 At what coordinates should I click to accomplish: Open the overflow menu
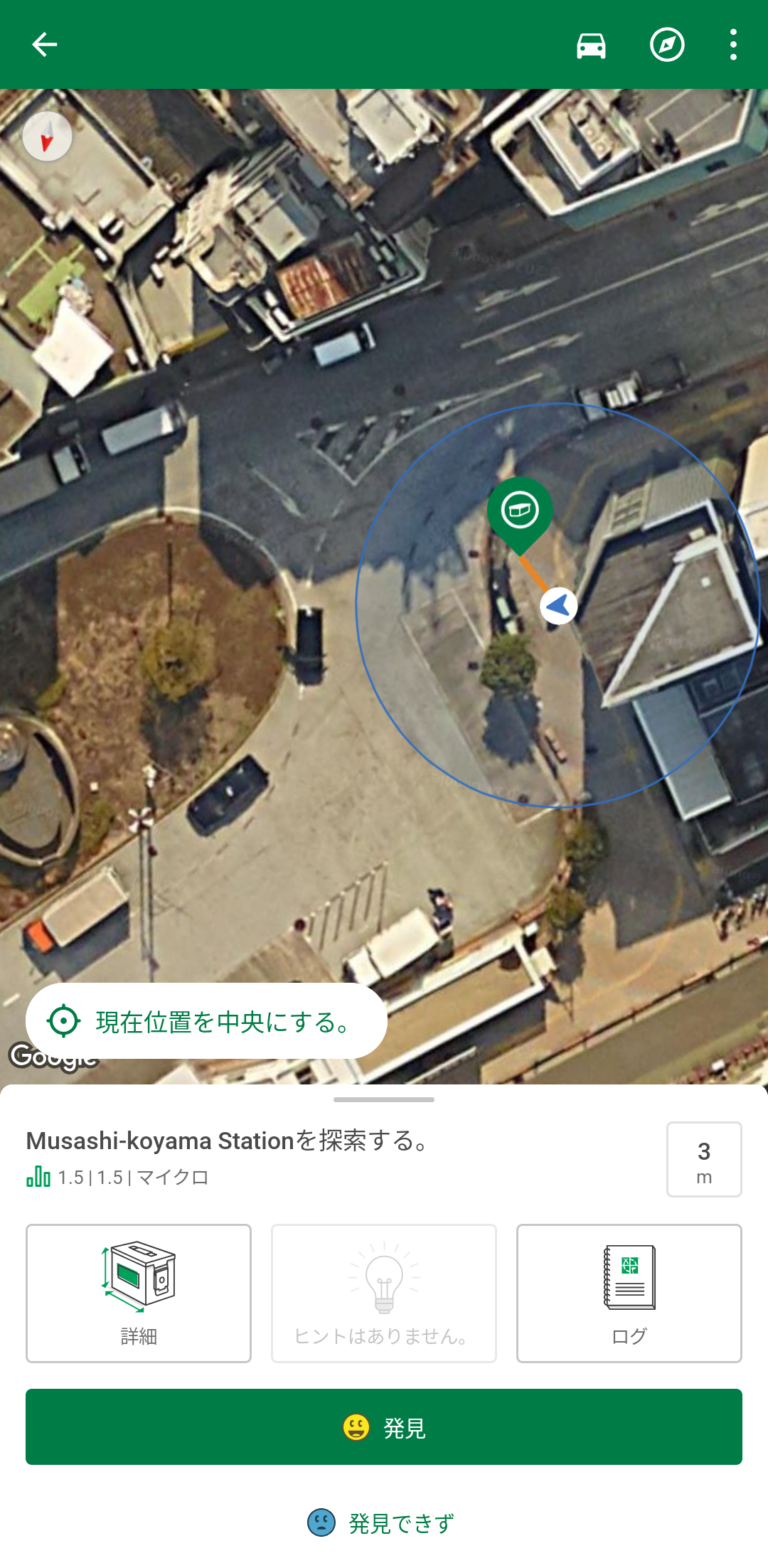point(733,44)
